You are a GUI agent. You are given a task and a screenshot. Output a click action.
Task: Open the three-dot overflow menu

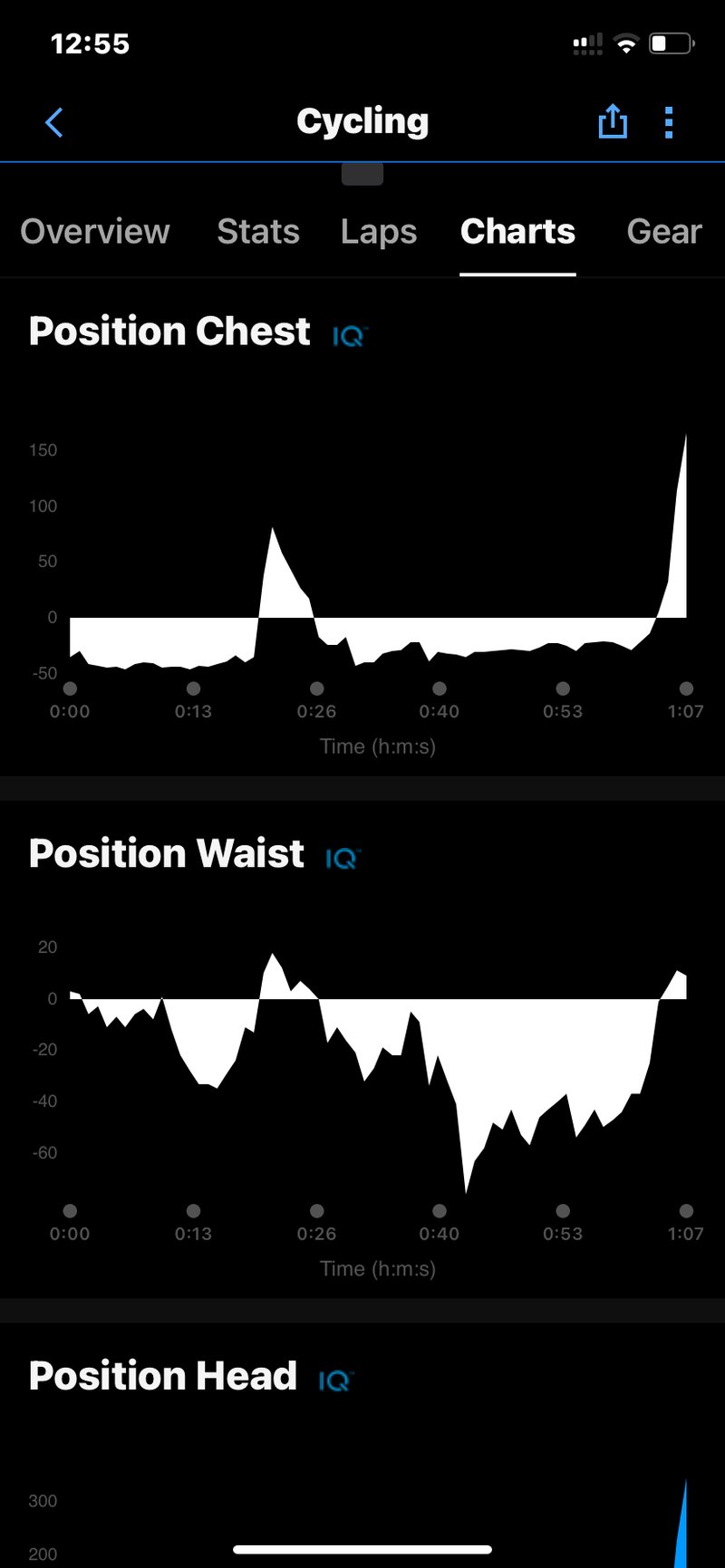[x=669, y=122]
